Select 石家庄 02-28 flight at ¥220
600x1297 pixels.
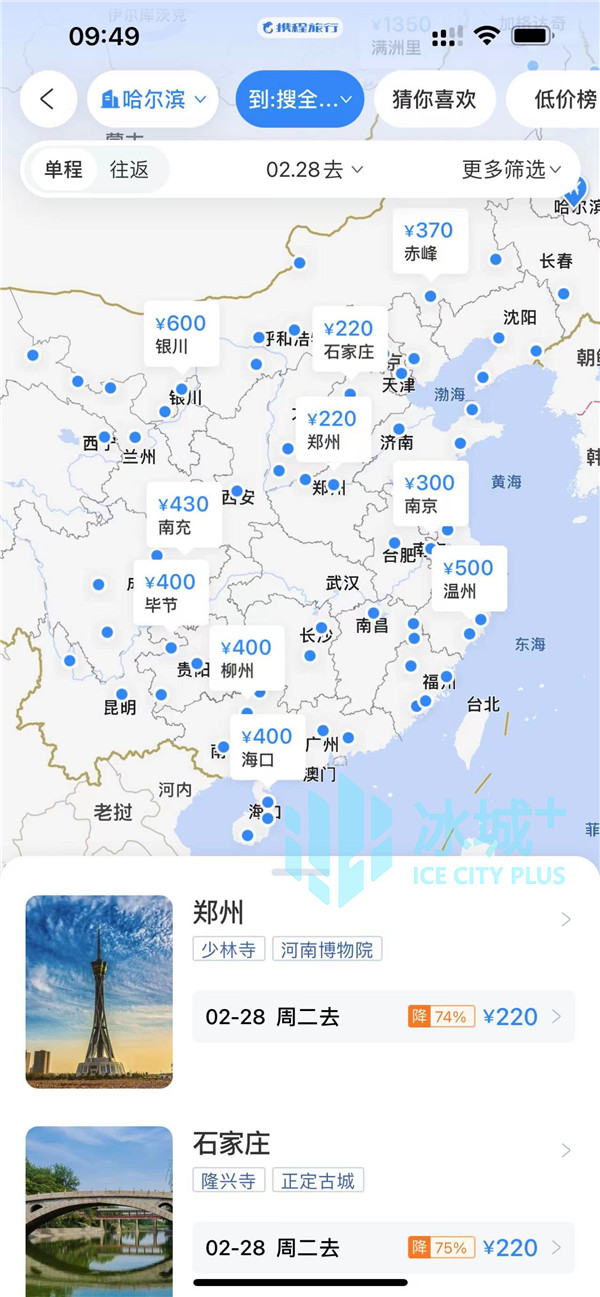(x=383, y=1247)
